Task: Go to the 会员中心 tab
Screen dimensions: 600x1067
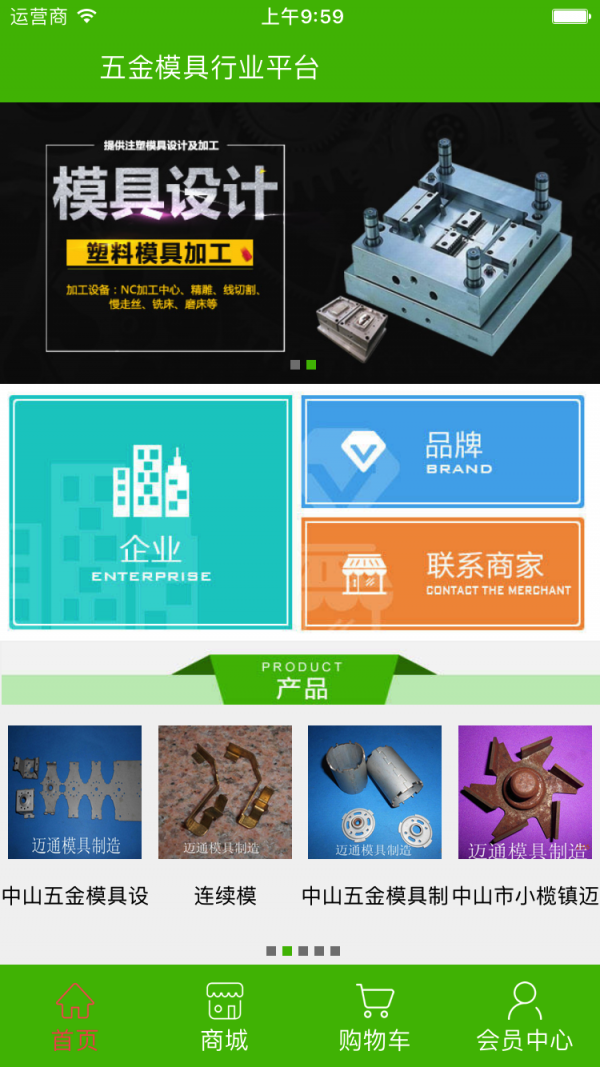Action: (x=525, y=1015)
